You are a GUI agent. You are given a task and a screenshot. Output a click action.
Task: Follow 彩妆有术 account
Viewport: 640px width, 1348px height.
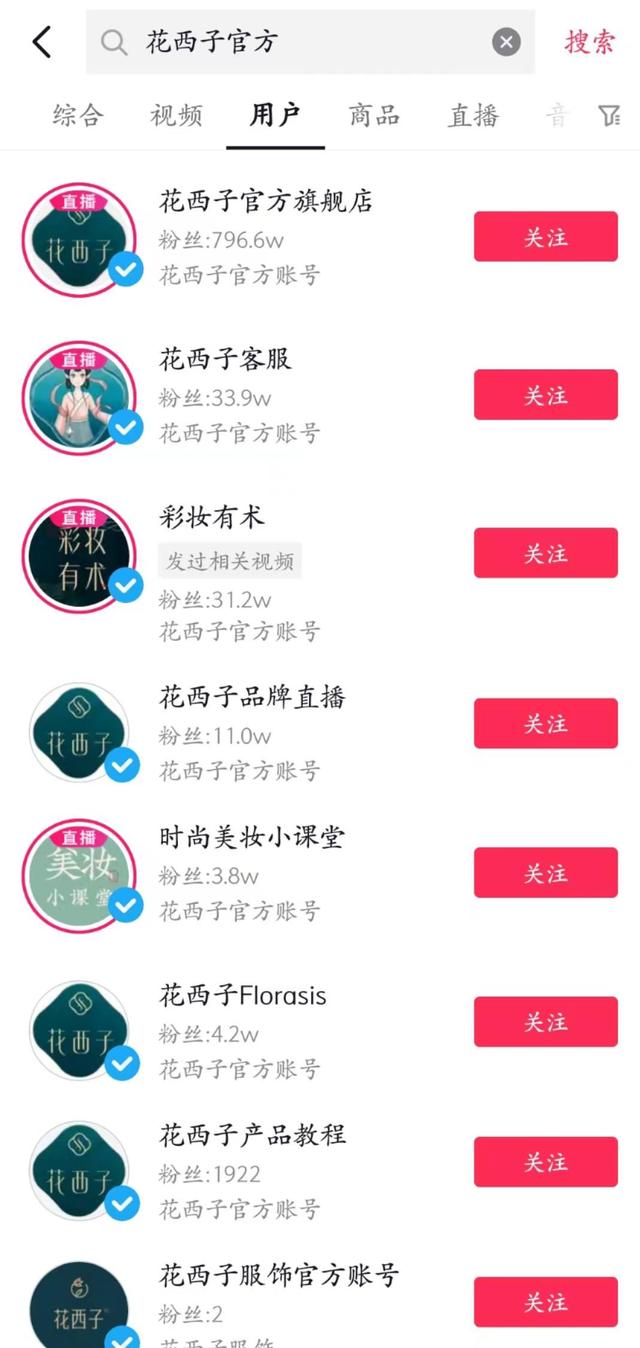pos(545,553)
